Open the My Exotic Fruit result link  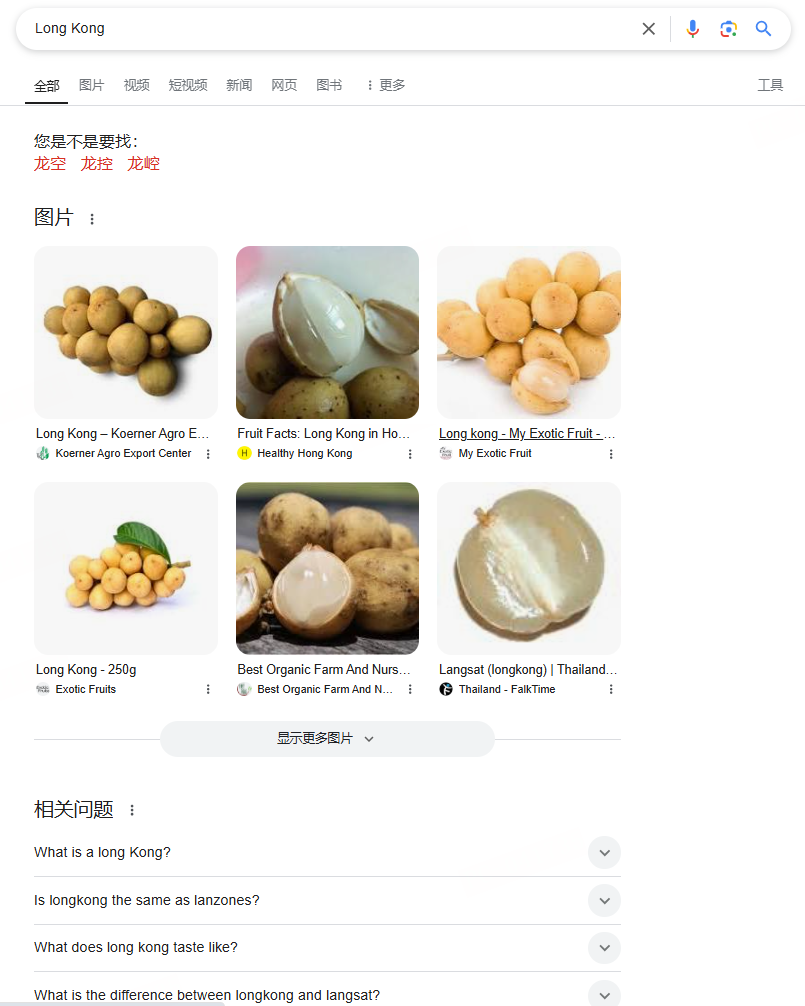(527, 434)
